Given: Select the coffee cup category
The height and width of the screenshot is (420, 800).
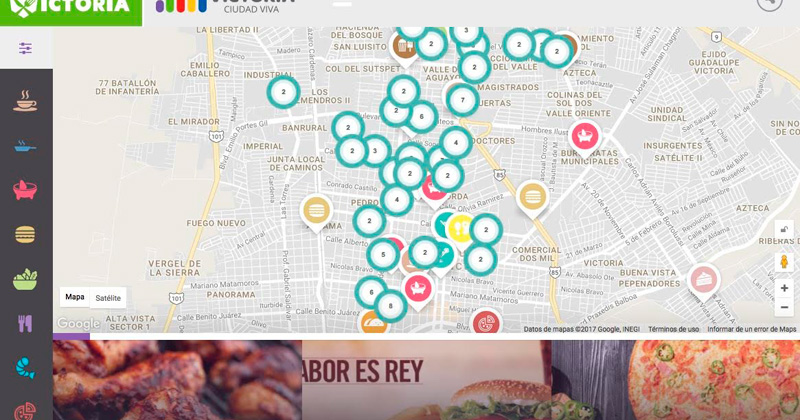Looking at the screenshot, I should click(x=26, y=98).
